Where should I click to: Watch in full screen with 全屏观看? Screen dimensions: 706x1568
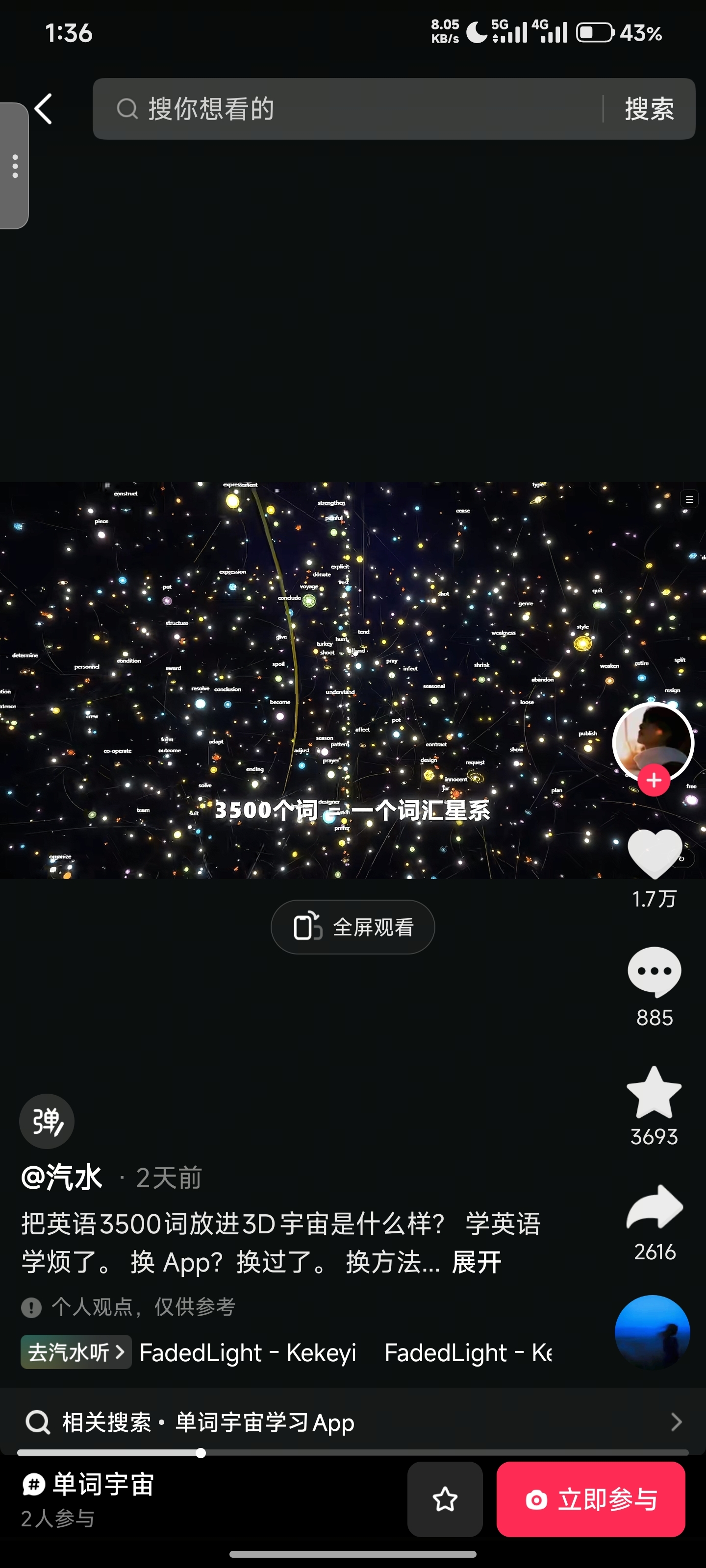353,927
